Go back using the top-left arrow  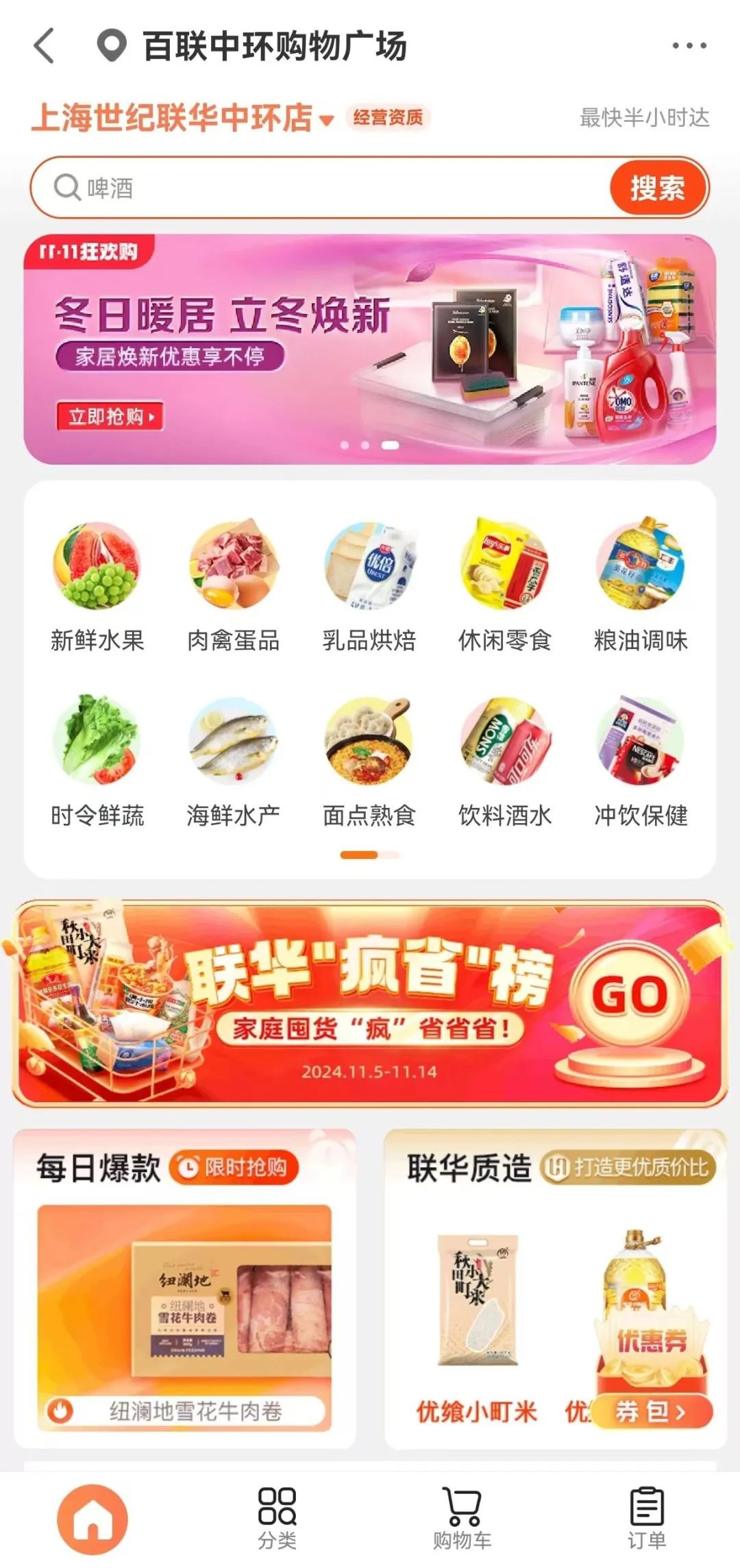tap(44, 46)
